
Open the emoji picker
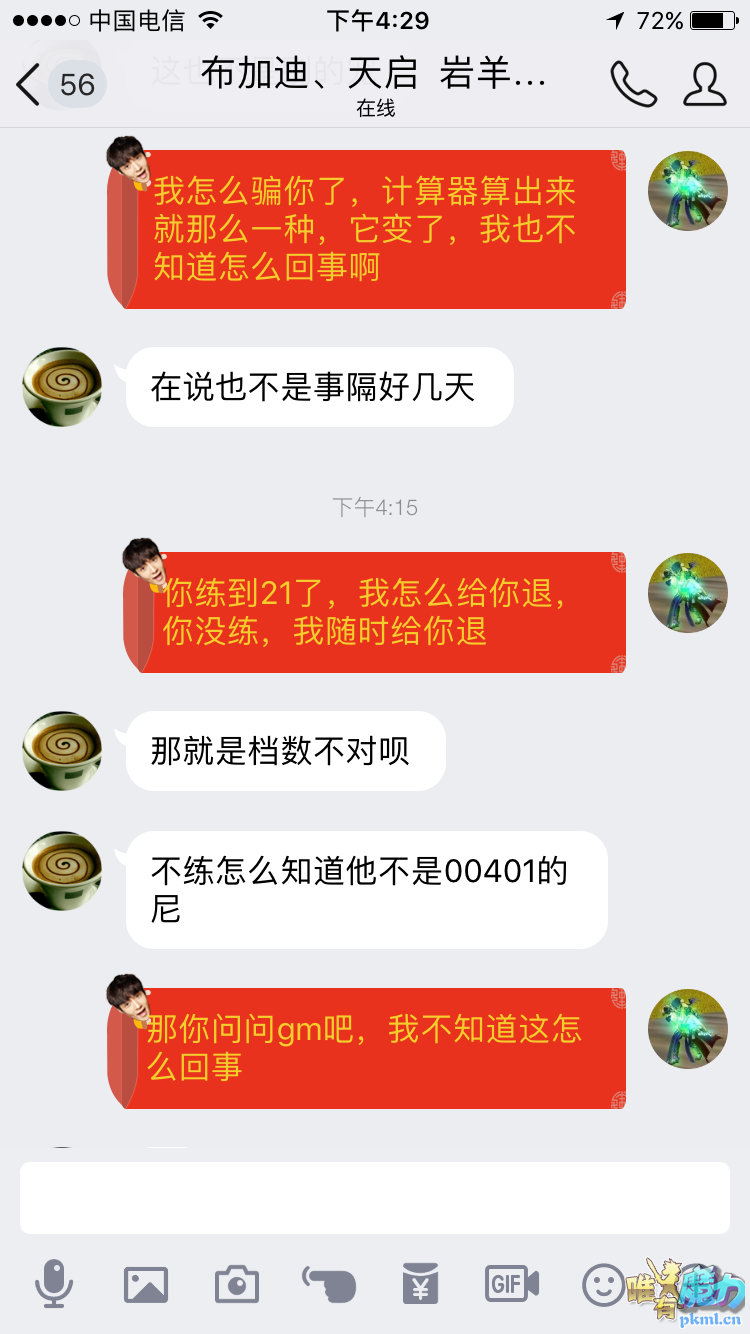[603, 1284]
